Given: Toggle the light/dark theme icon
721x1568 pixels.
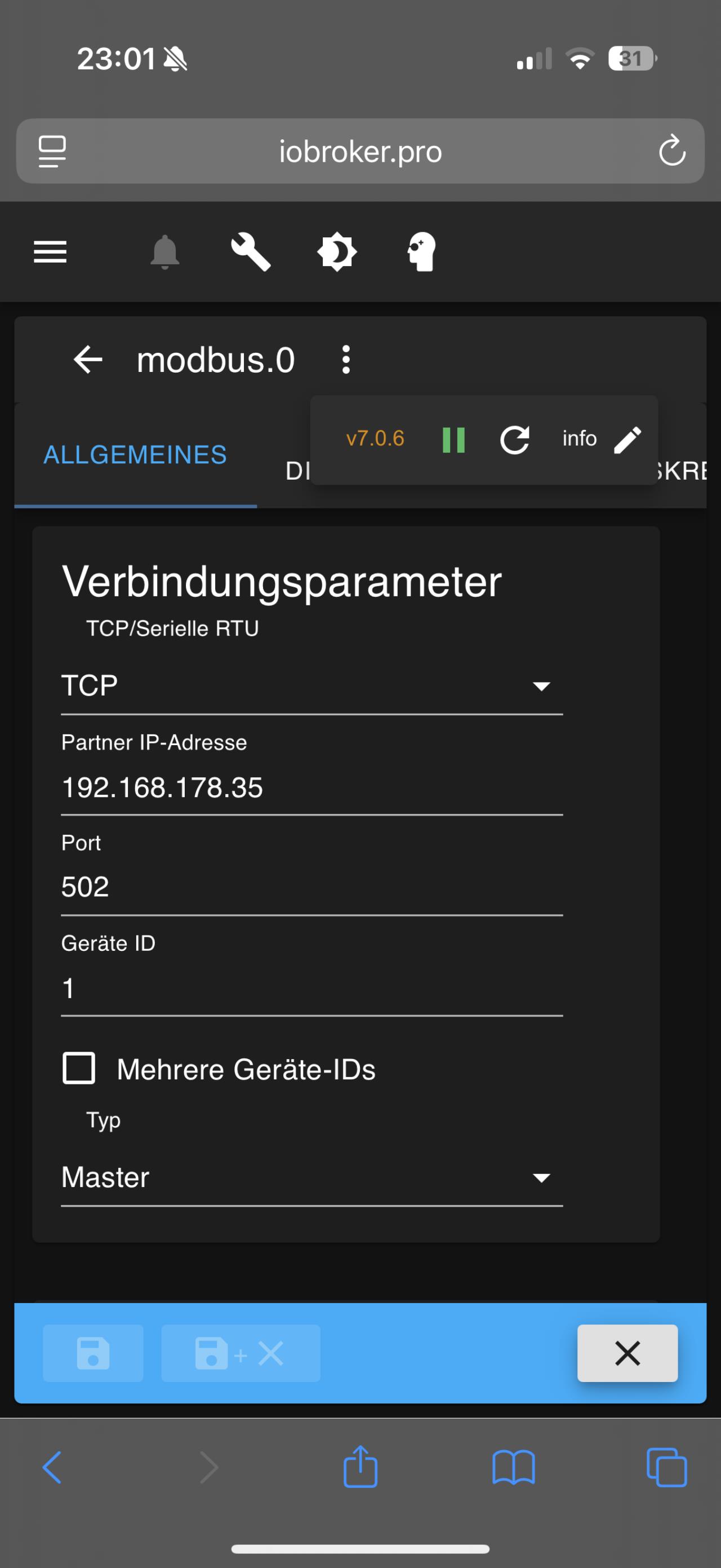Looking at the screenshot, I should [x=336, y=251].
